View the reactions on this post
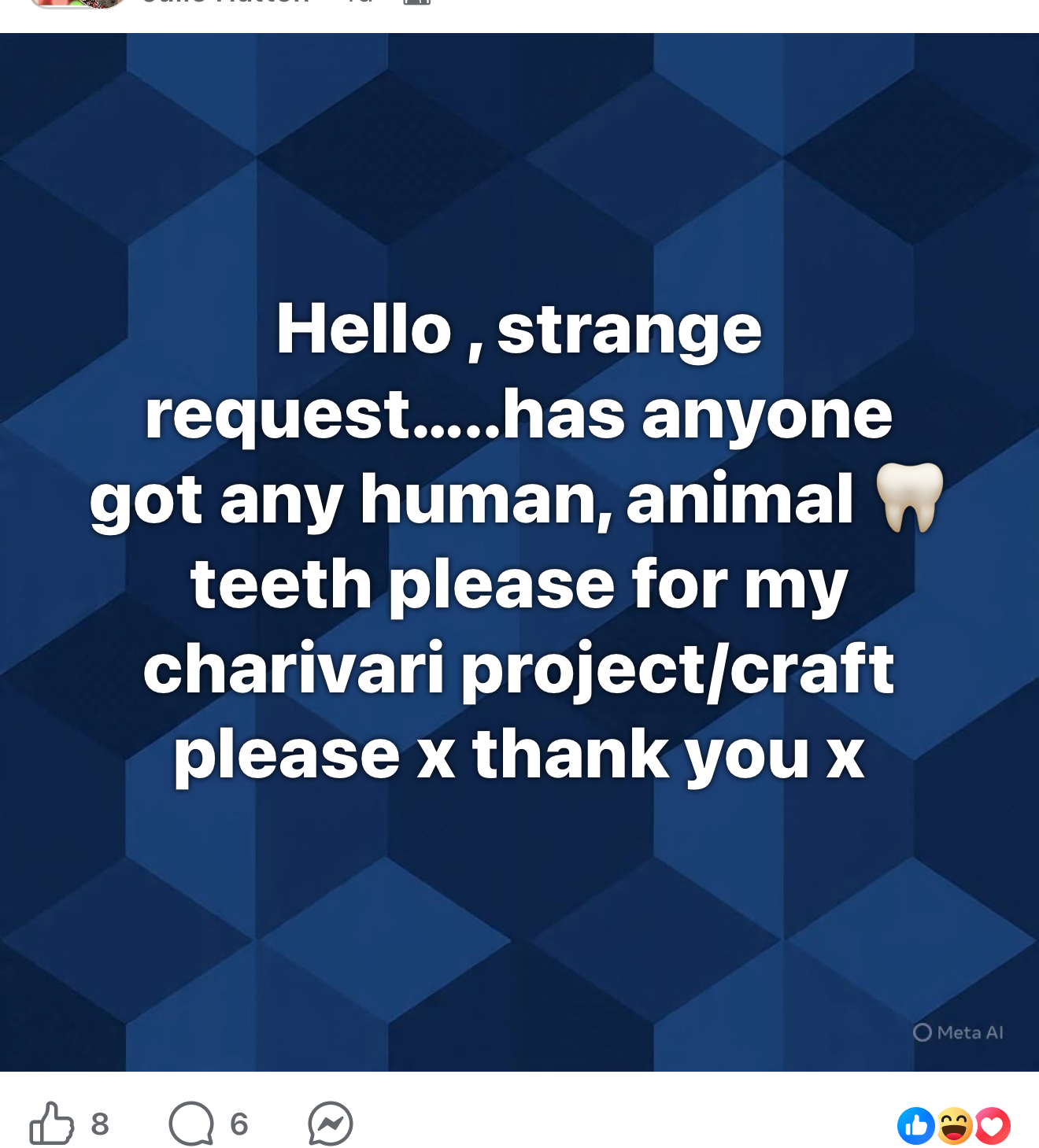Screen dimensions: 1039x1148 pyautogui.click(x=953, y=1125)
